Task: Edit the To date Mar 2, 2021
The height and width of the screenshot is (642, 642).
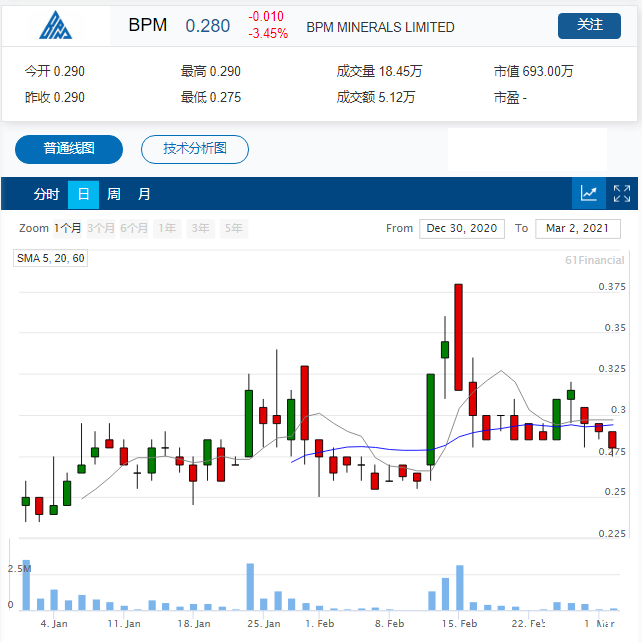Action: [577, 228]
